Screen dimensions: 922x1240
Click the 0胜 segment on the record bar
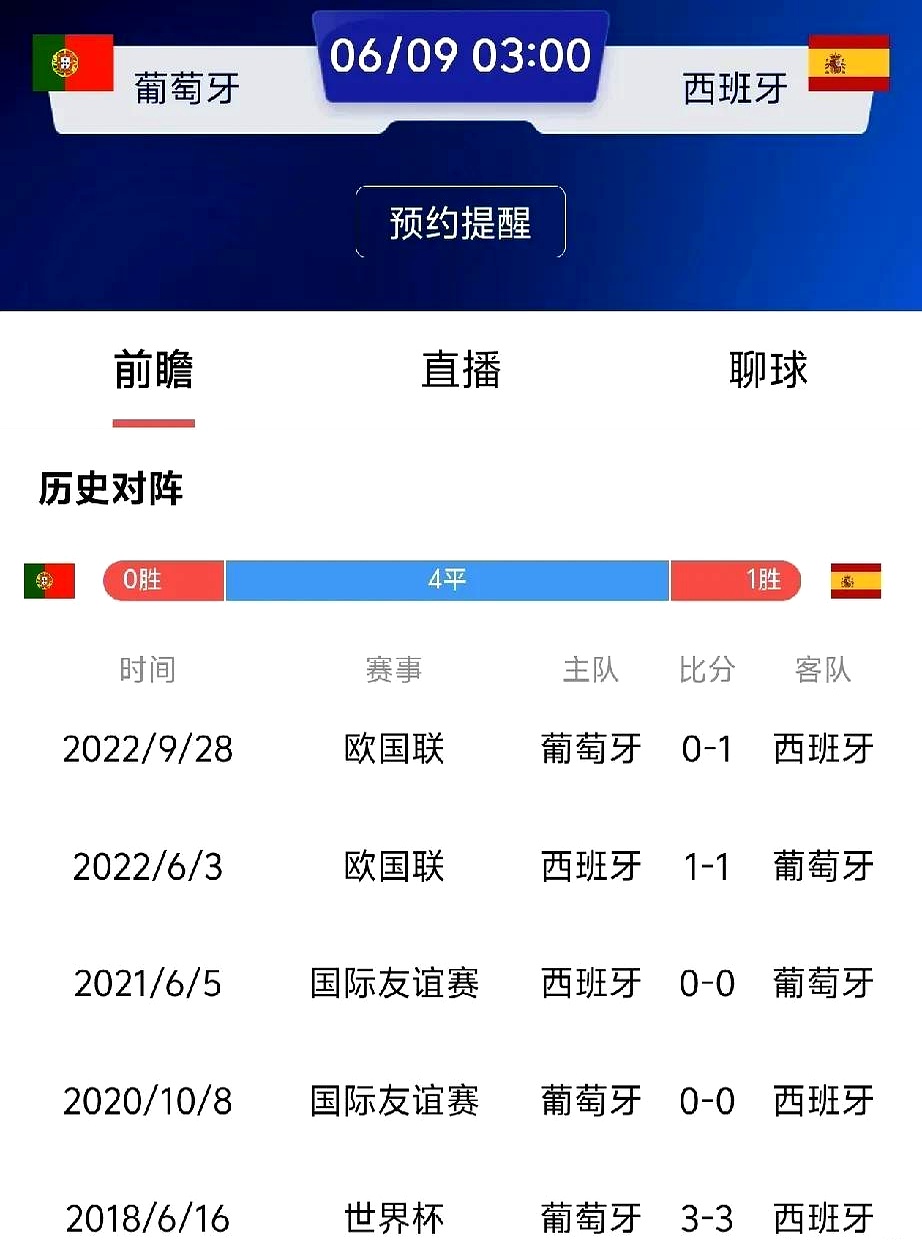point(162,580)
